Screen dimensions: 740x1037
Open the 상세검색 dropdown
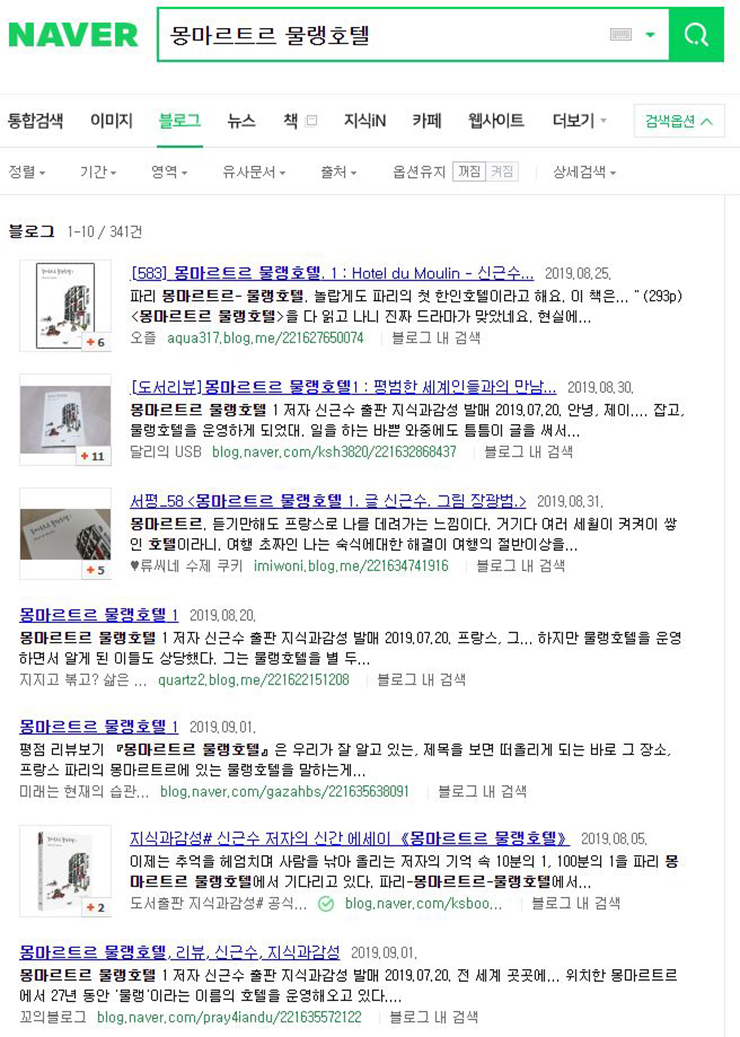click(584, 172)
